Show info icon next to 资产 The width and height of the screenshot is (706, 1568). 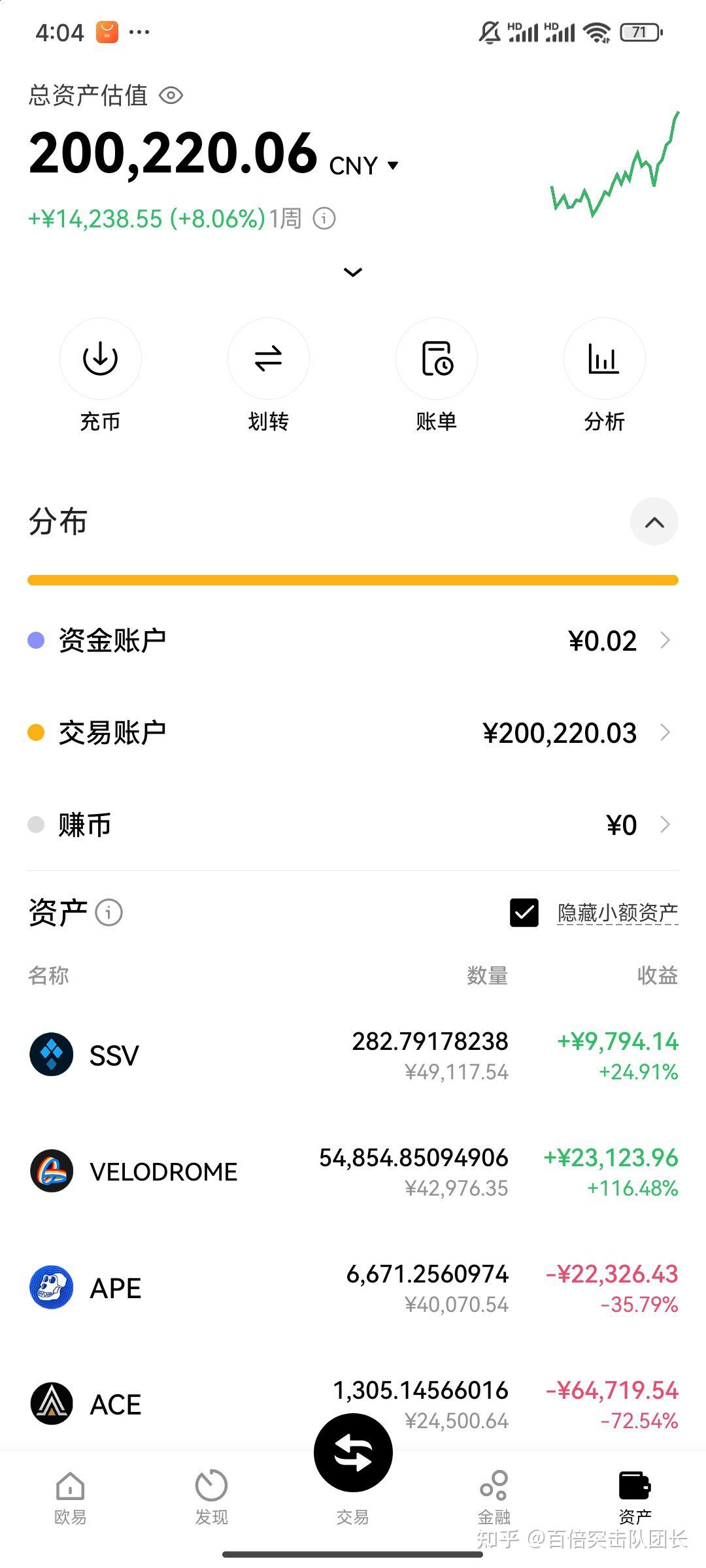pyautogui.click(x=109, y=913)
